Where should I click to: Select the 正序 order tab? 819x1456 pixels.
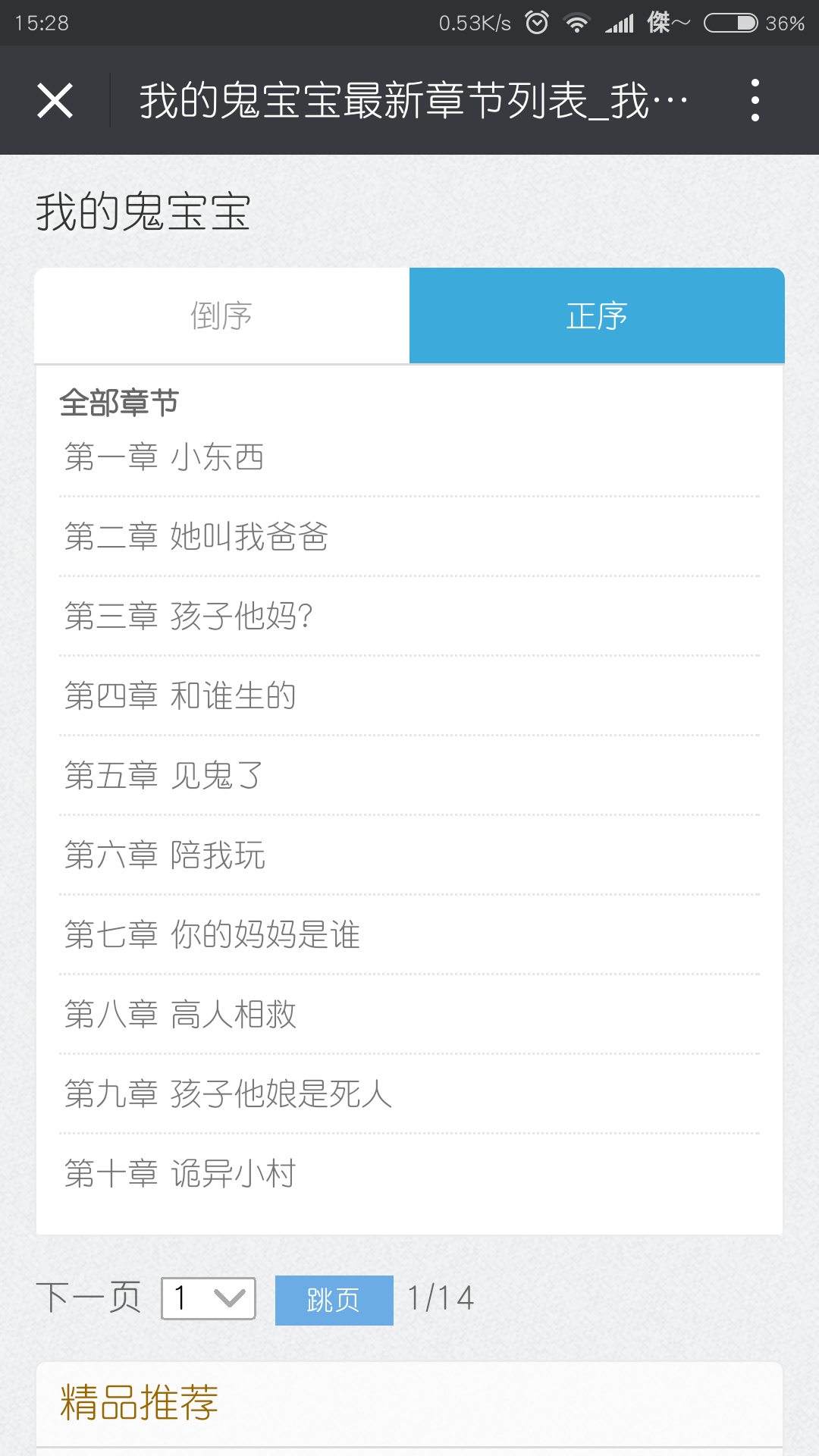pyautogui.click(x=597, y=315)
